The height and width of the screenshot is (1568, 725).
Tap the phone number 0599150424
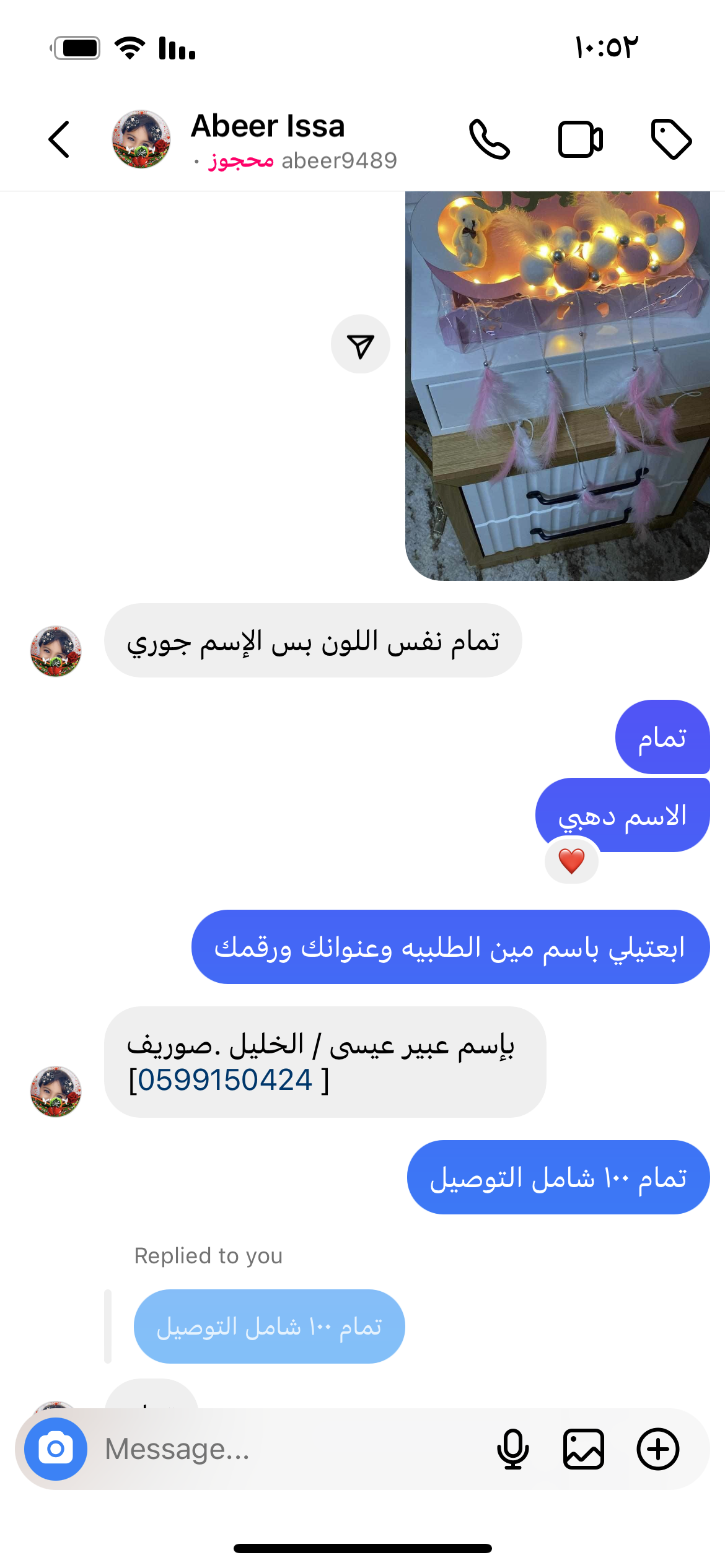tap(224, 1080)
